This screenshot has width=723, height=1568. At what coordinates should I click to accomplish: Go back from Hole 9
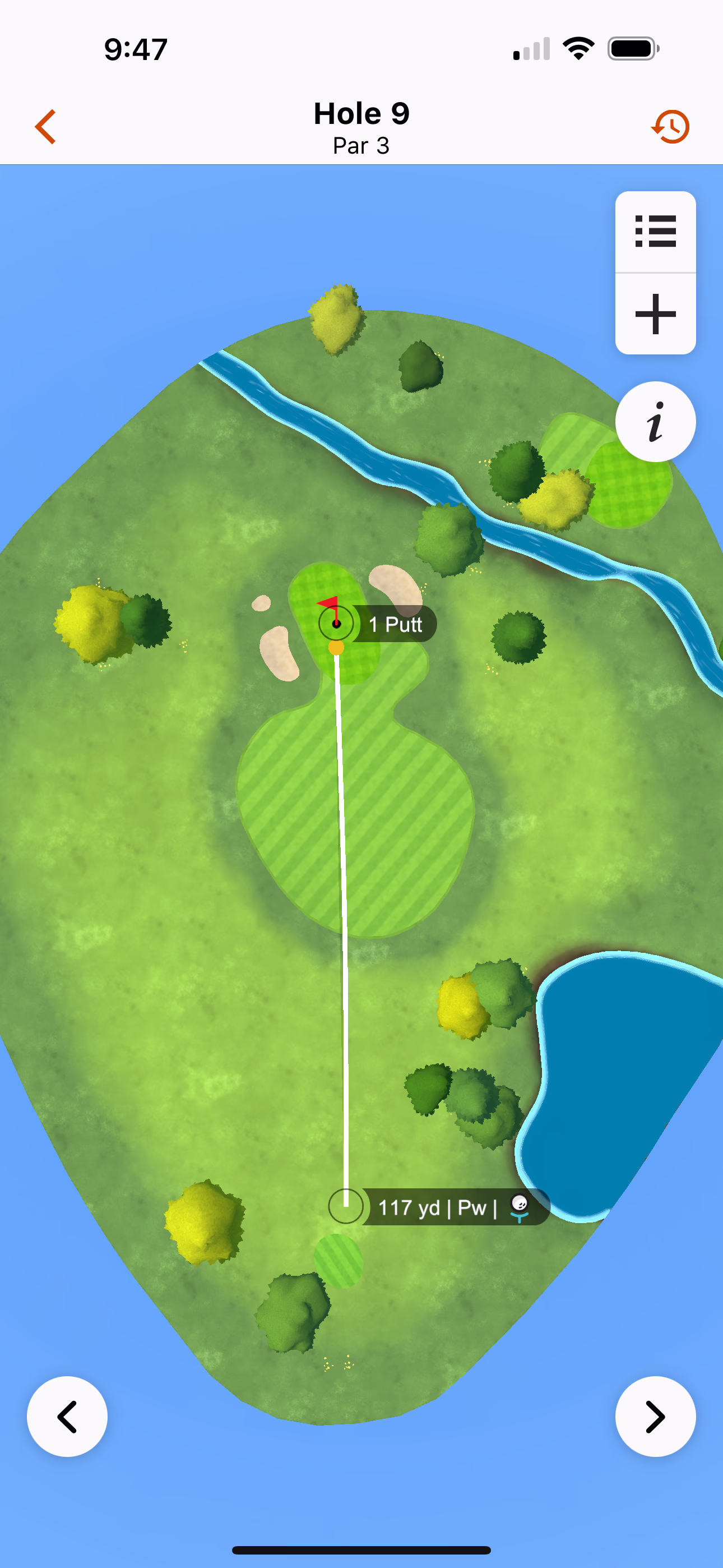(x=47, y=127)
